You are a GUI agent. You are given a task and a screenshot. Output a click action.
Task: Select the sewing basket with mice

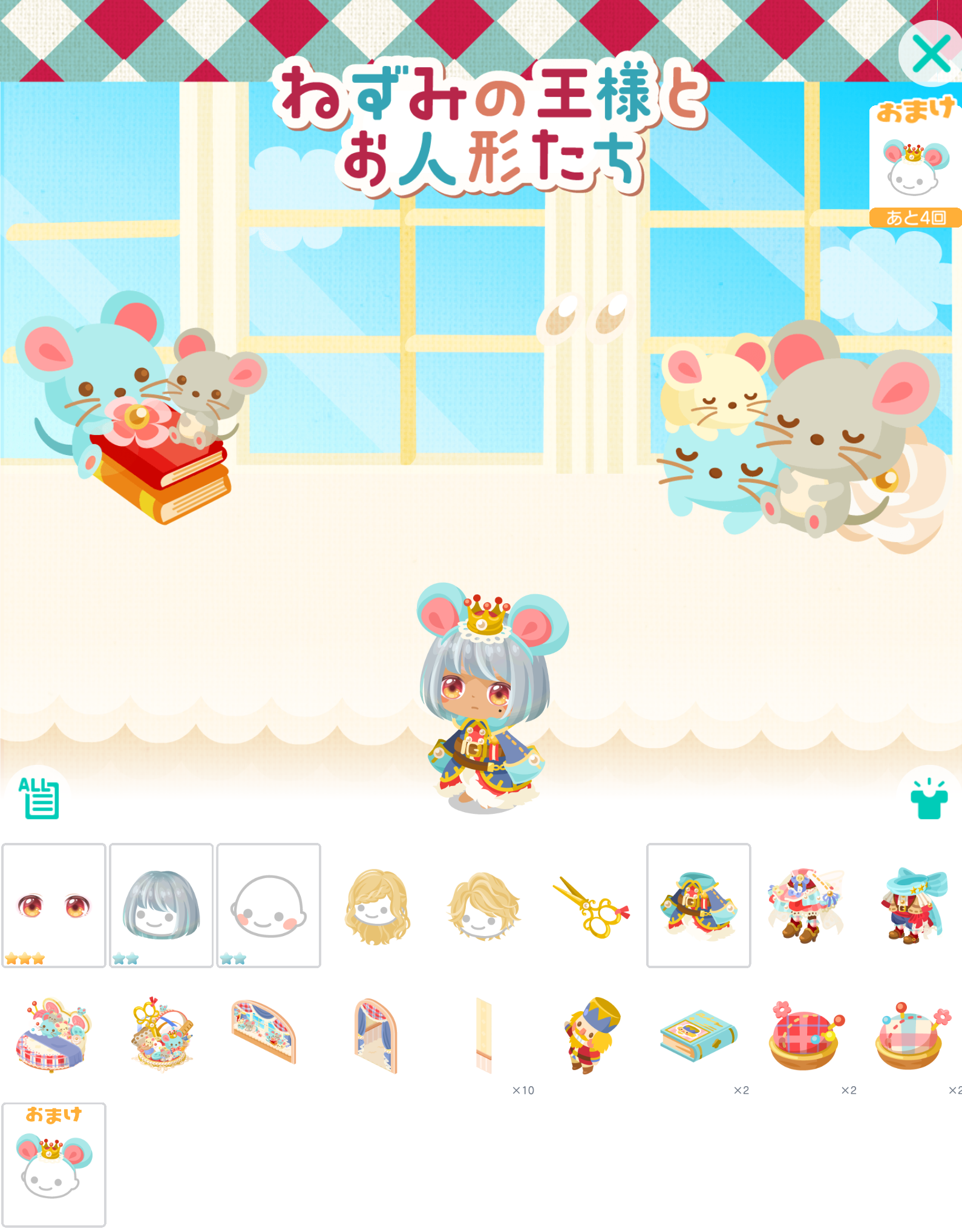pyautogui.click(x=161, y=1035)
